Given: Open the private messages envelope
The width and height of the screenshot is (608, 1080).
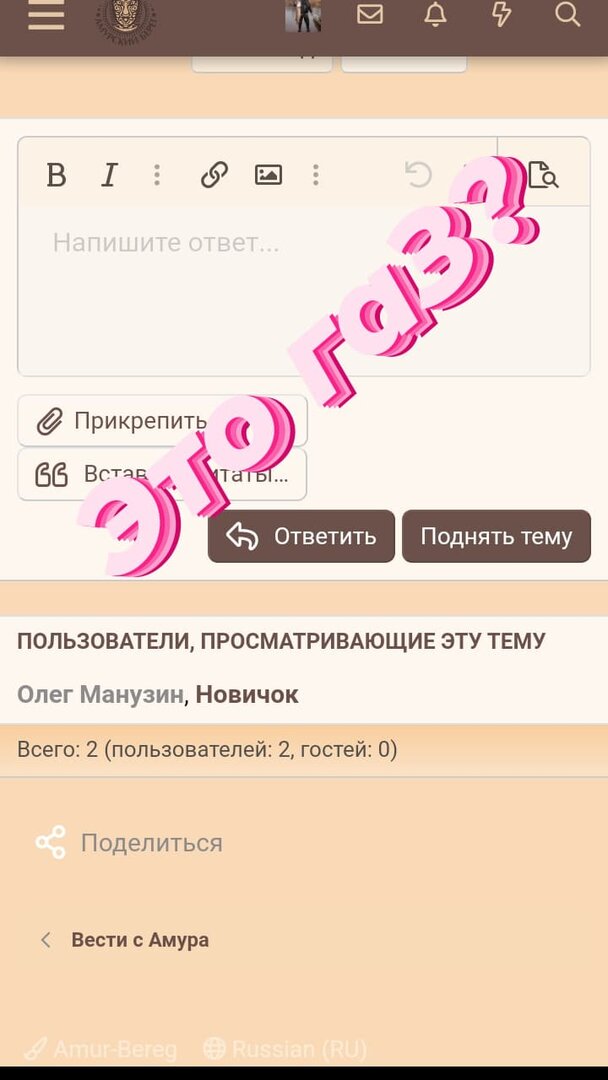Looking at the screenshot, I should 370,15.
